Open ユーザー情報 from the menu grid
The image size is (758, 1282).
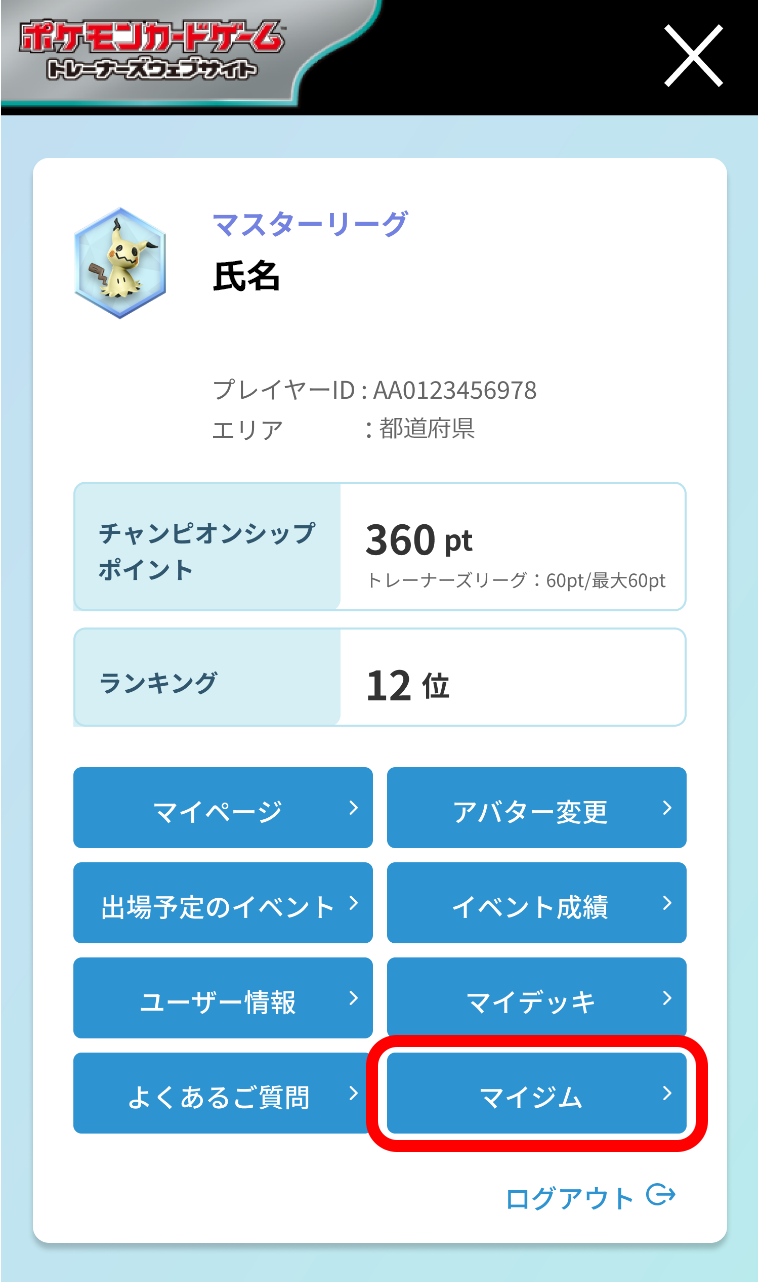[x=222, y=997]
